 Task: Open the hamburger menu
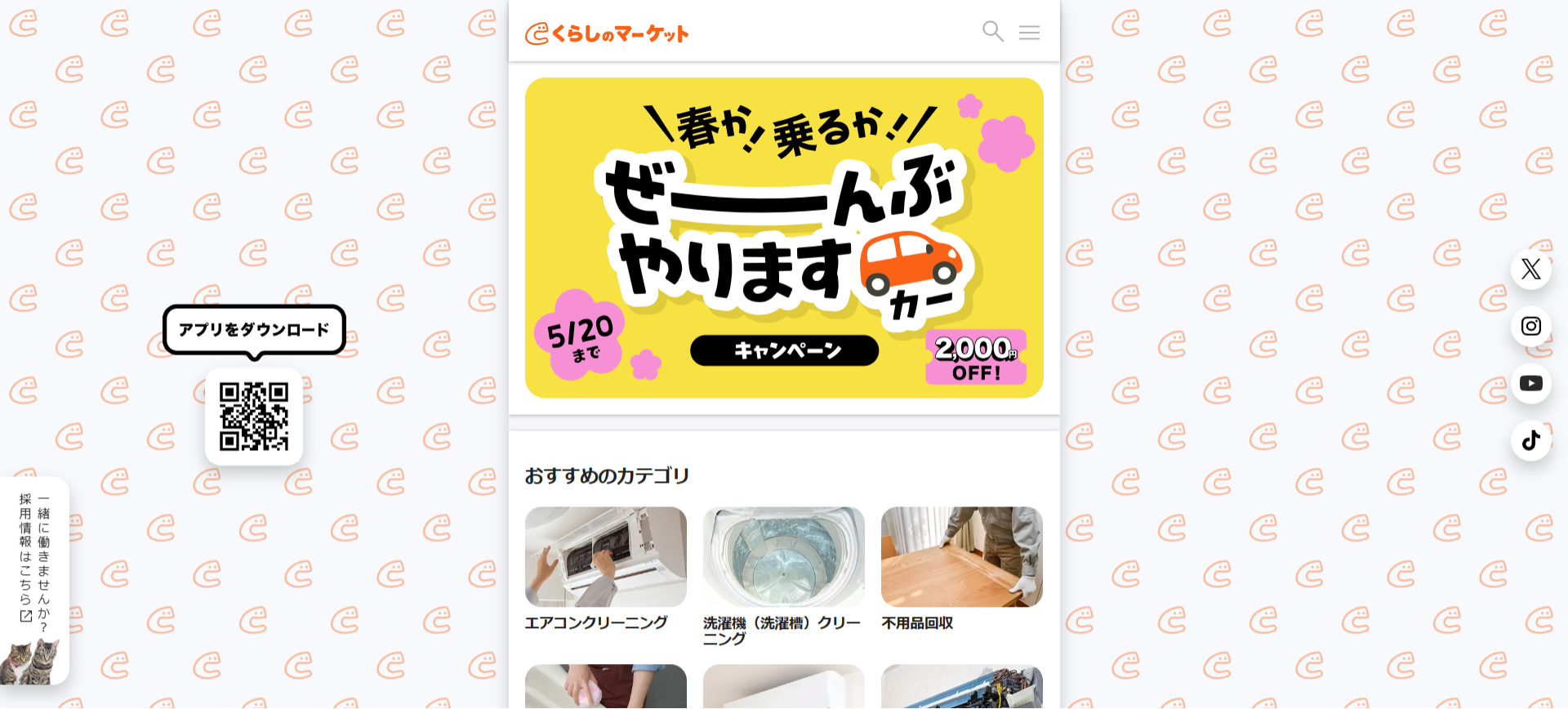click(1029, 33)
